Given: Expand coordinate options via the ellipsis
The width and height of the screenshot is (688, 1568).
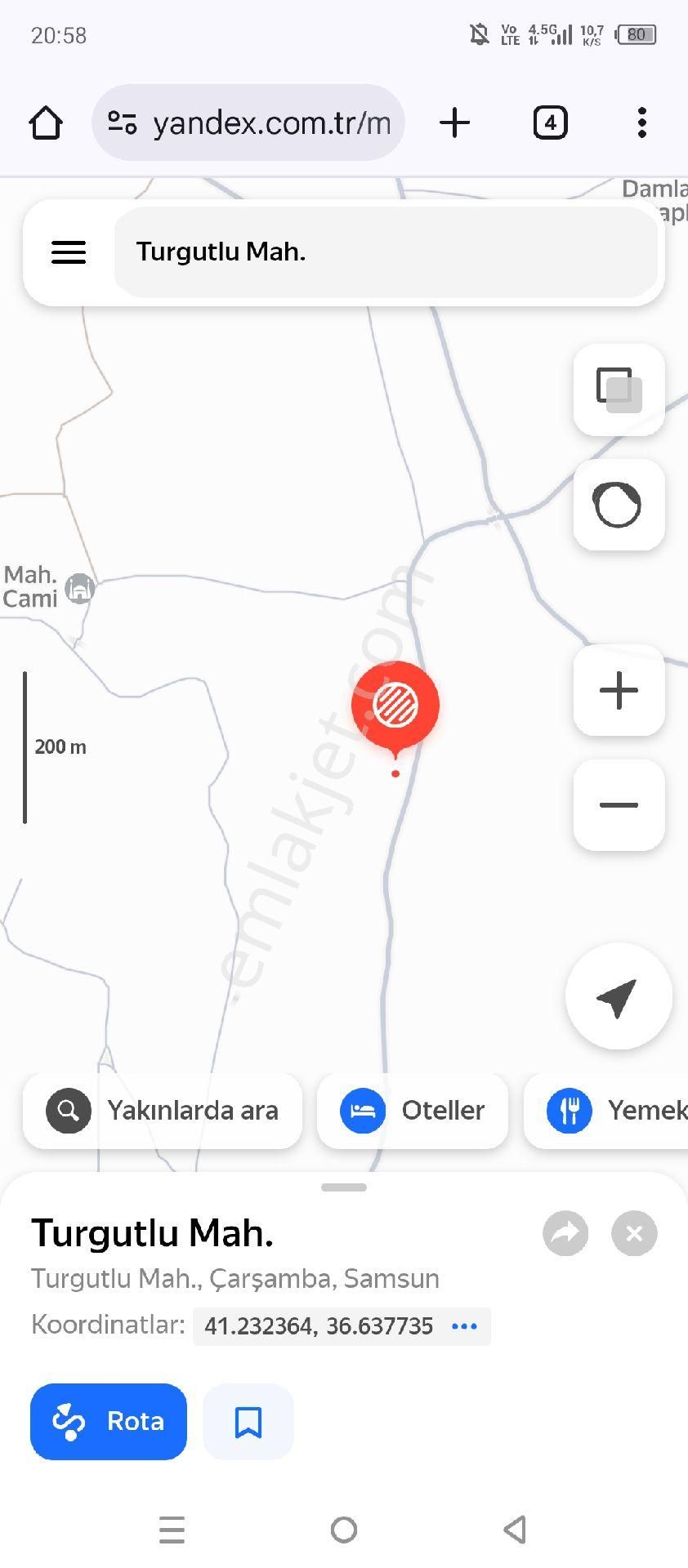Looking at the screenshot, I should (x=463, y=1325).
